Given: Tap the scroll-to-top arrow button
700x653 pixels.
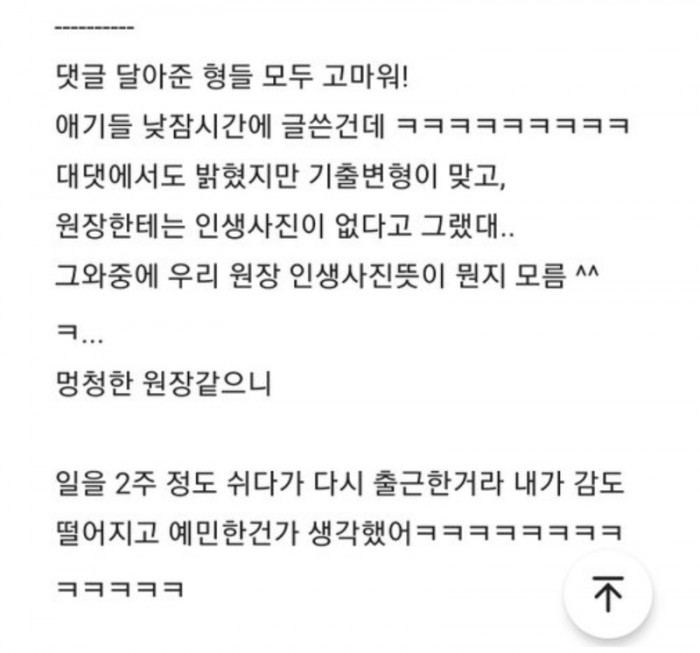Looking at the screenshot, I should (x=607, y=594).
